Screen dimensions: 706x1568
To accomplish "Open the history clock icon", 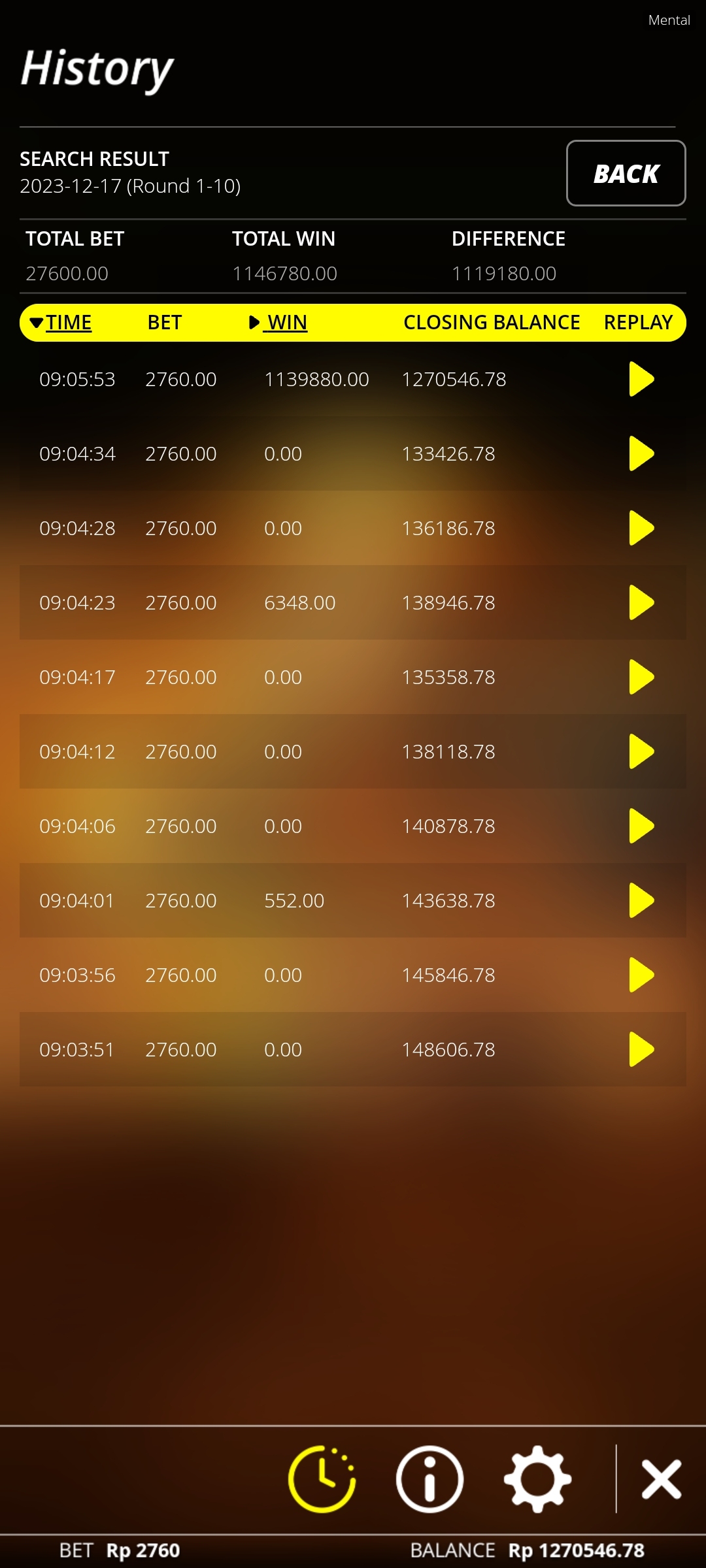I will [322, 1479].
